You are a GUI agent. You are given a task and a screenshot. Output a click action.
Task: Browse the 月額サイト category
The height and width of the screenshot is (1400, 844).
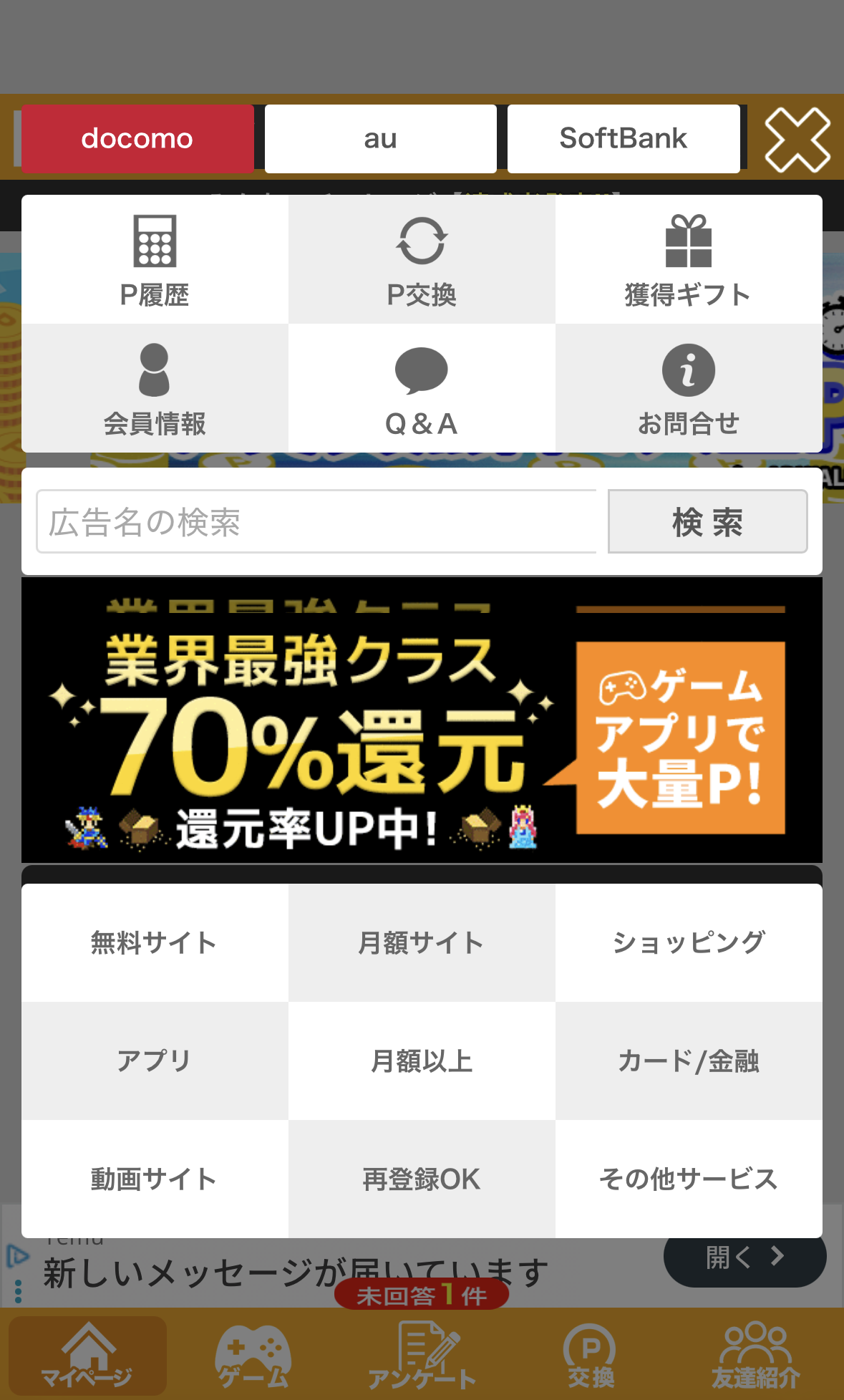coord(422,942)
